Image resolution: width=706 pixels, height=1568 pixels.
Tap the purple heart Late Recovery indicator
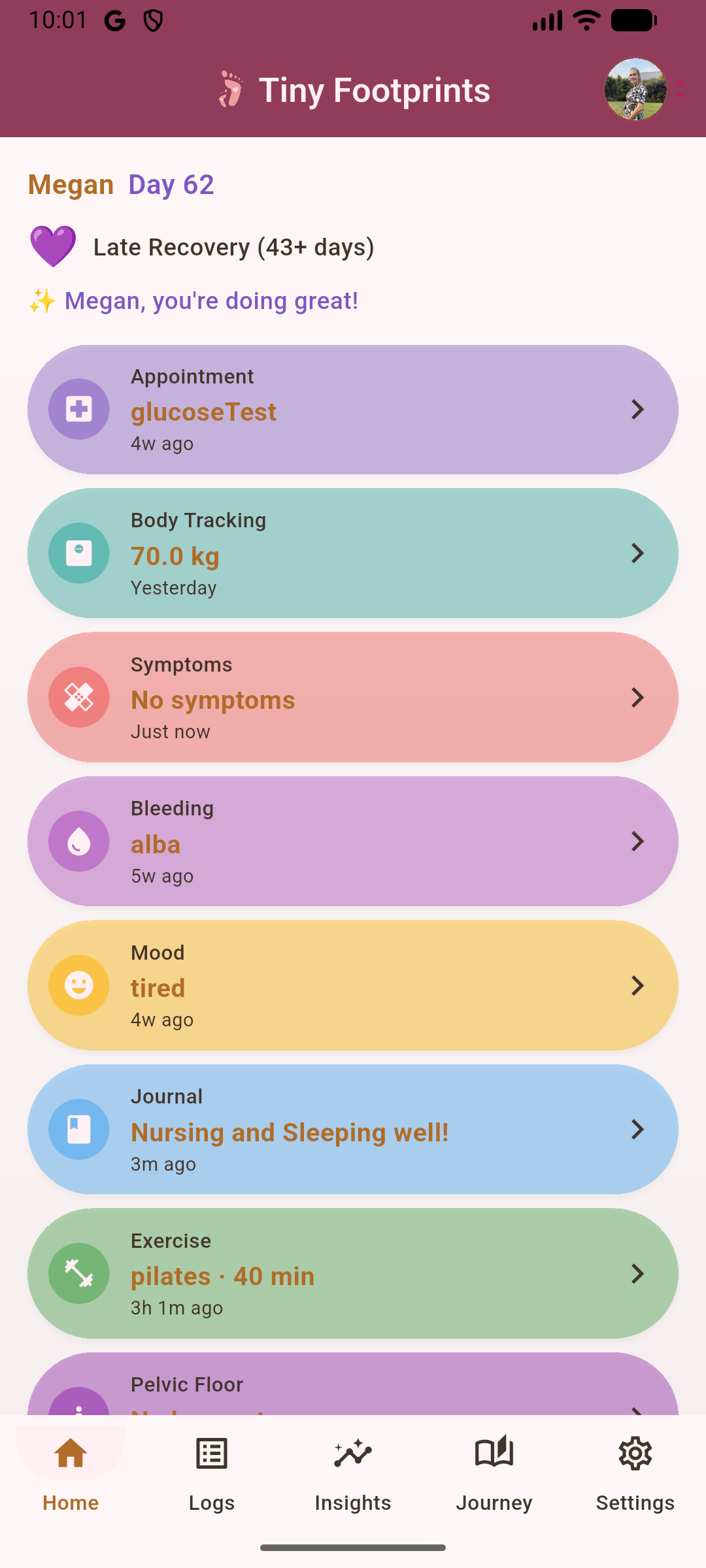pos(54,246)
